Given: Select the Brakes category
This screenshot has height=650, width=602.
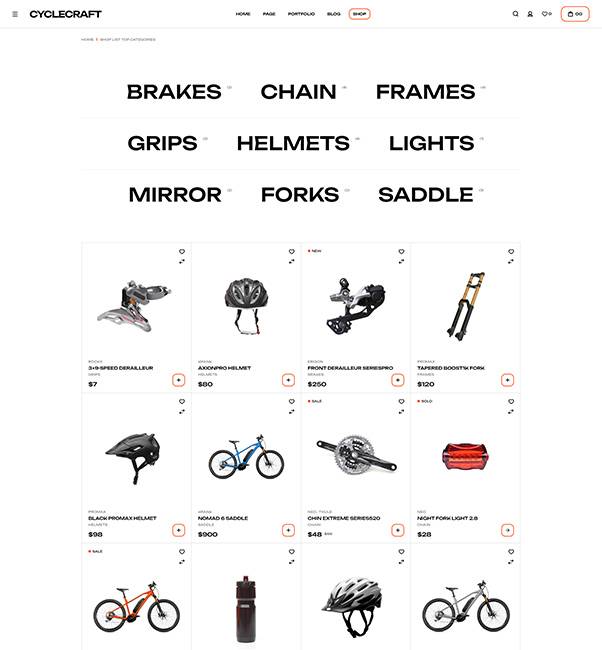Looking at the screenshot, I should click(174, 92).
